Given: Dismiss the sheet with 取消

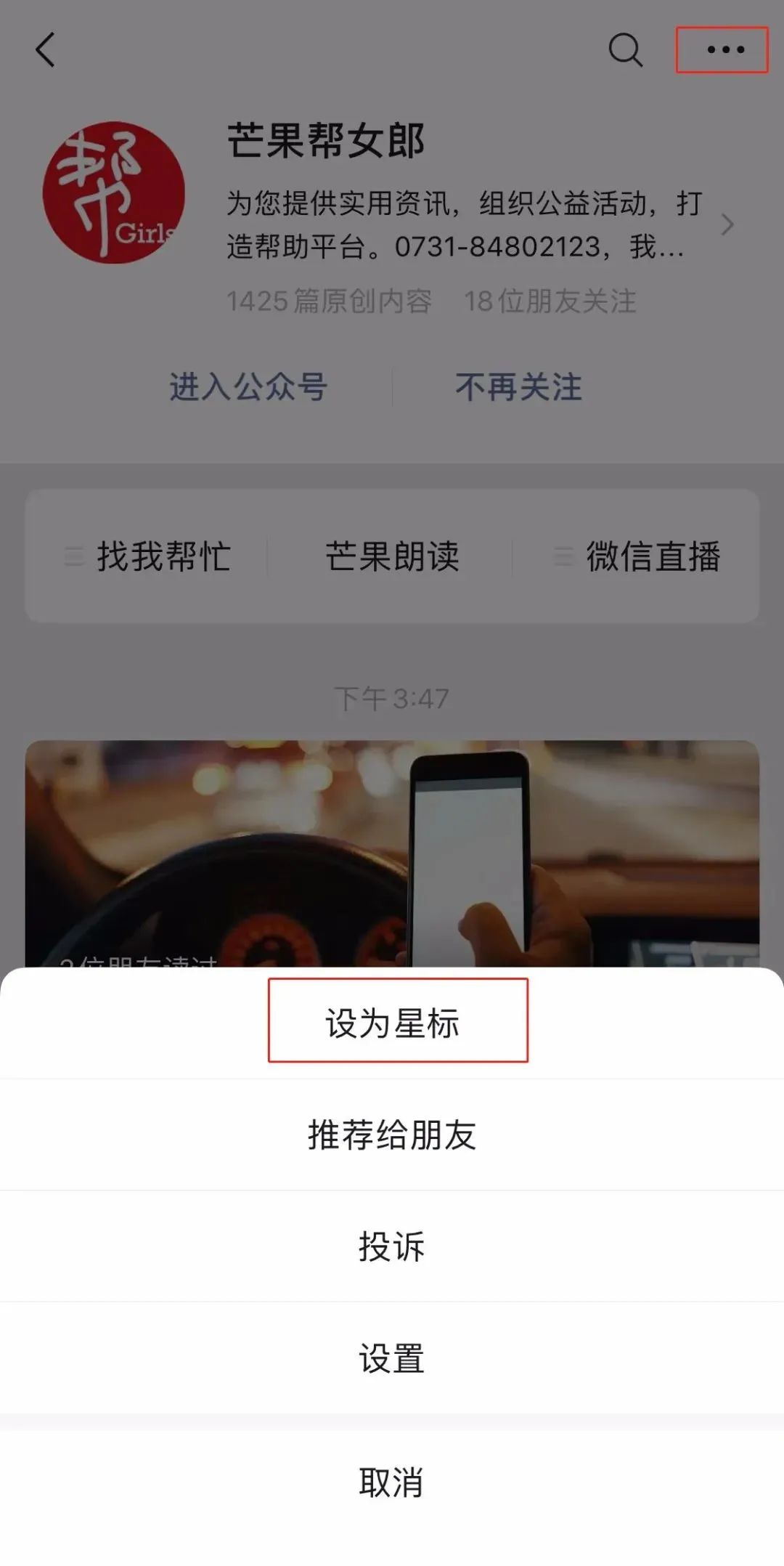Looking at the screenshot, I should (x=392, y=1482).
